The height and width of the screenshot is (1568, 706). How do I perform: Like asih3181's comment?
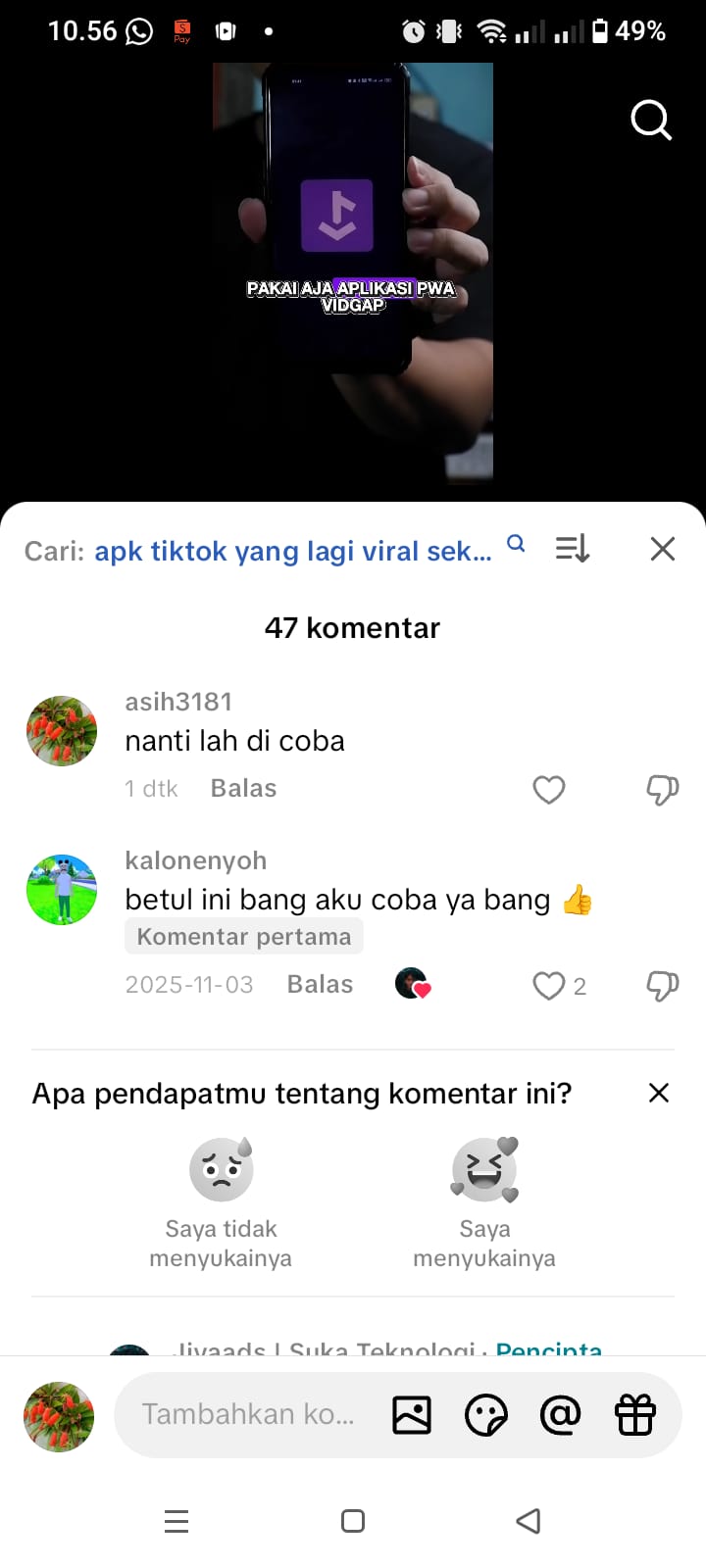(549, 790)
